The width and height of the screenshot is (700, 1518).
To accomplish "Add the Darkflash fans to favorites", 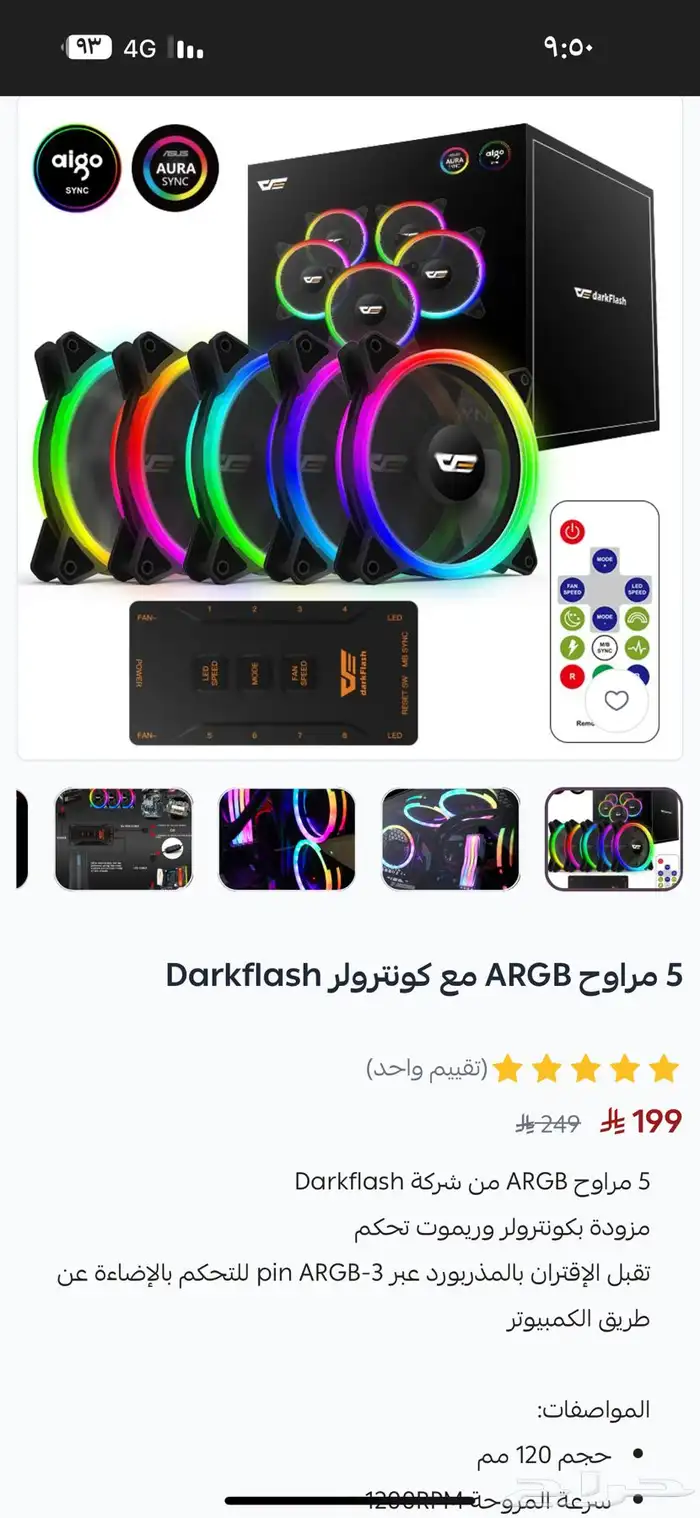I will (x=616, y=701).
